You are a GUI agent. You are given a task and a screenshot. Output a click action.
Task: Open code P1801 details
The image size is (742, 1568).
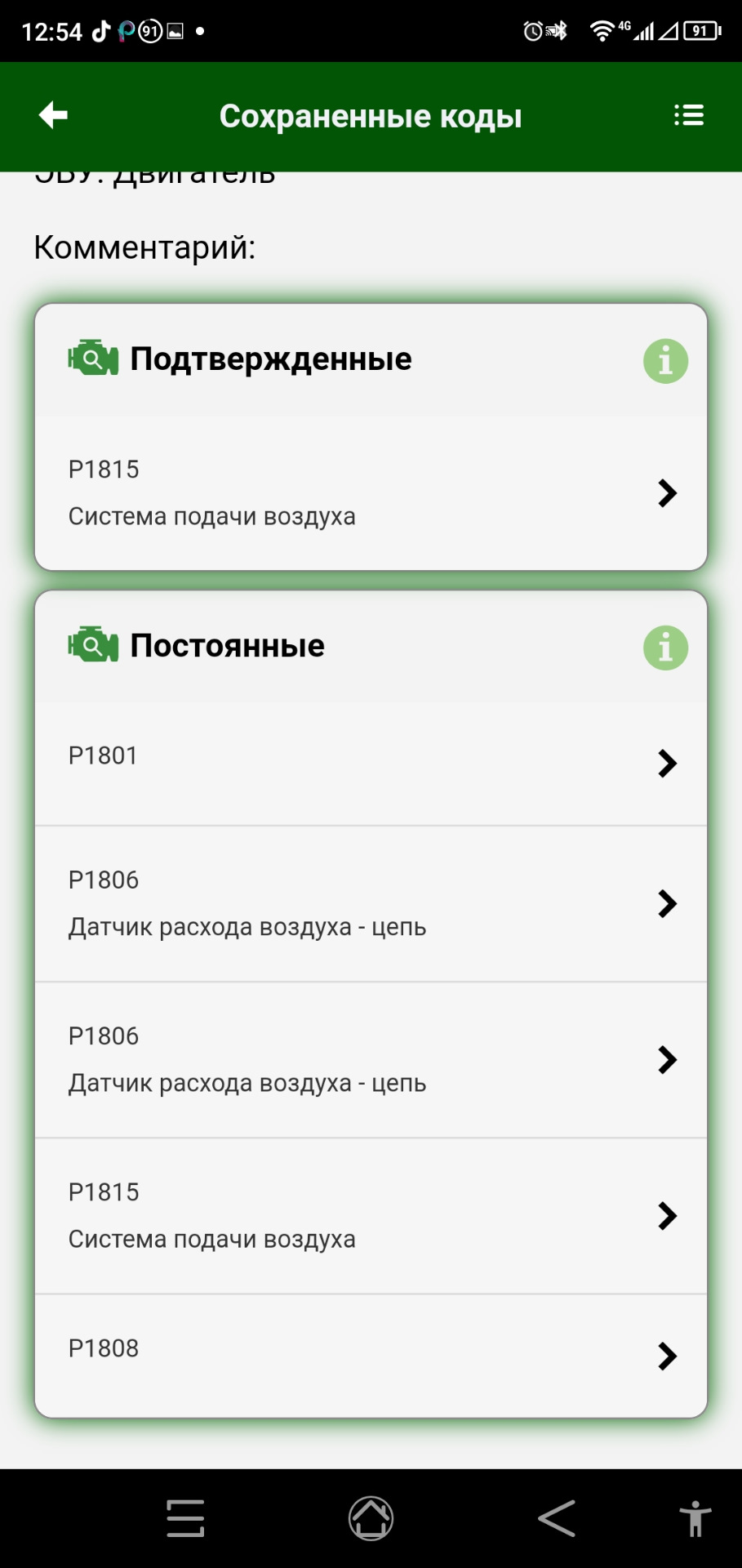tap(371, 764)
